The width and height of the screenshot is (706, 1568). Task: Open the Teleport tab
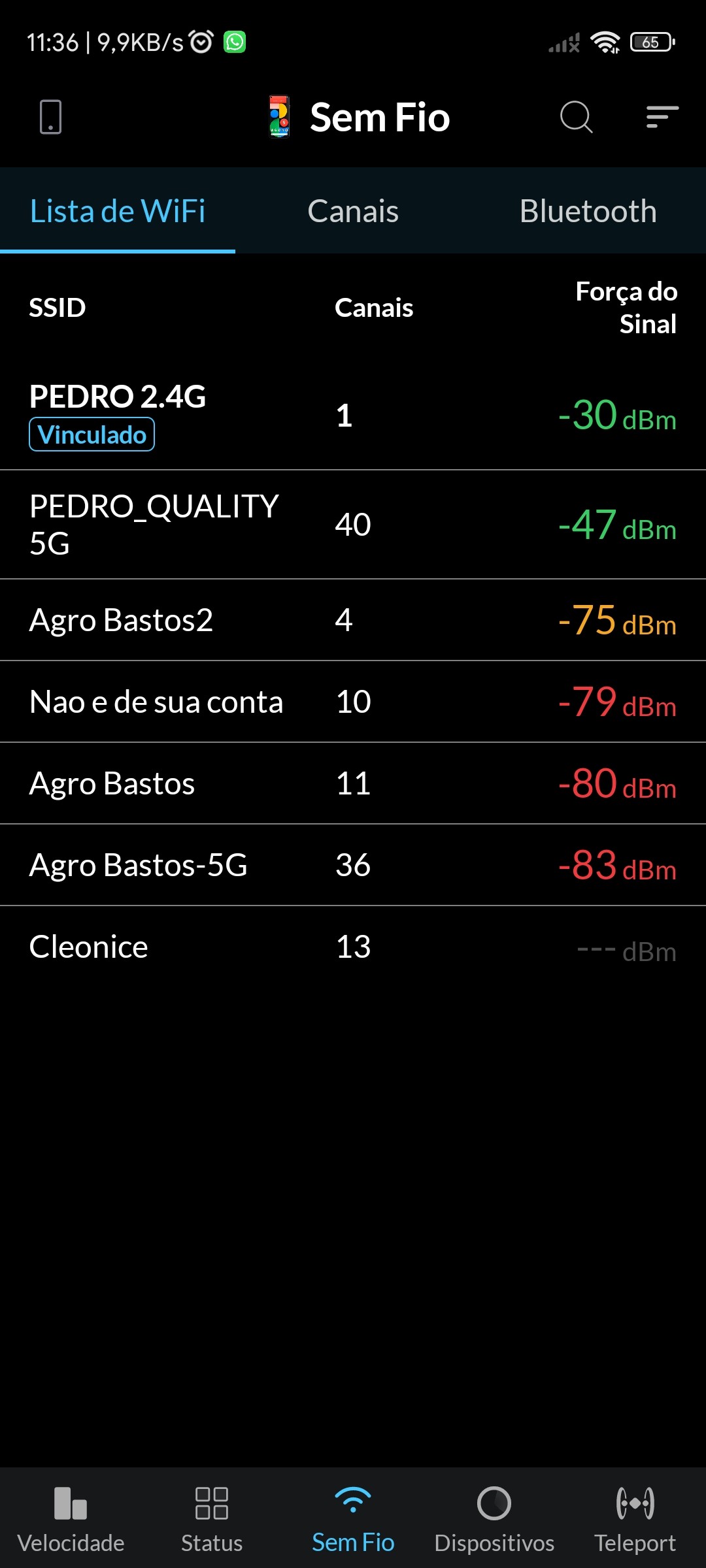click(x=635, y=1518)
